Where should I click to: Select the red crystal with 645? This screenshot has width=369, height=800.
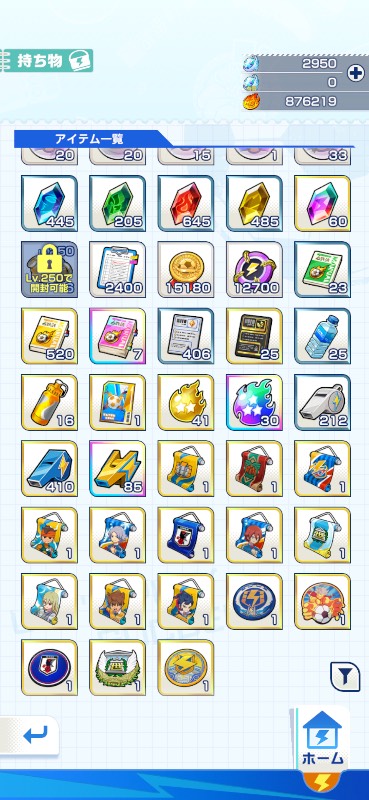pyautogui.click(x=186, y=204)
